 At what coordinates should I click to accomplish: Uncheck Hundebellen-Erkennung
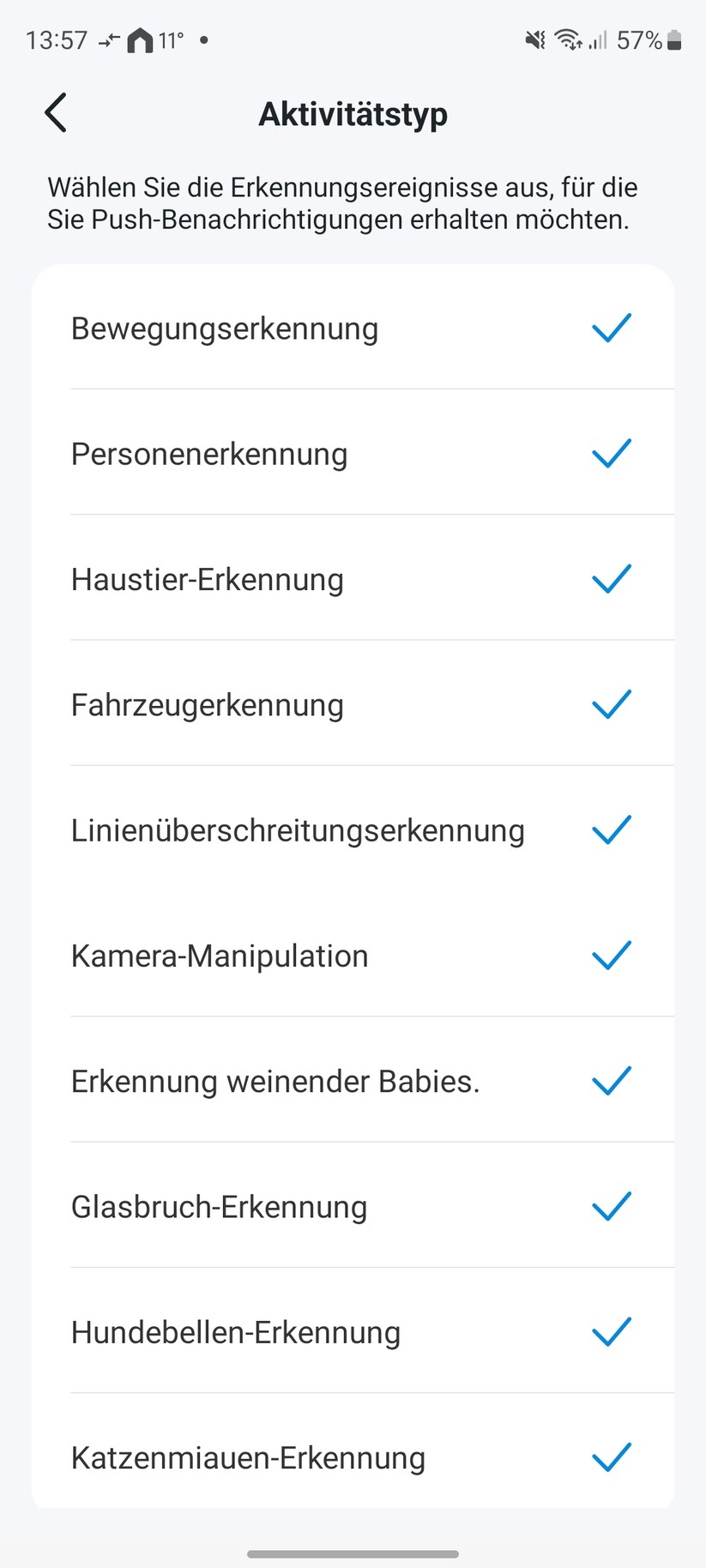click(x=611, y=1332)
